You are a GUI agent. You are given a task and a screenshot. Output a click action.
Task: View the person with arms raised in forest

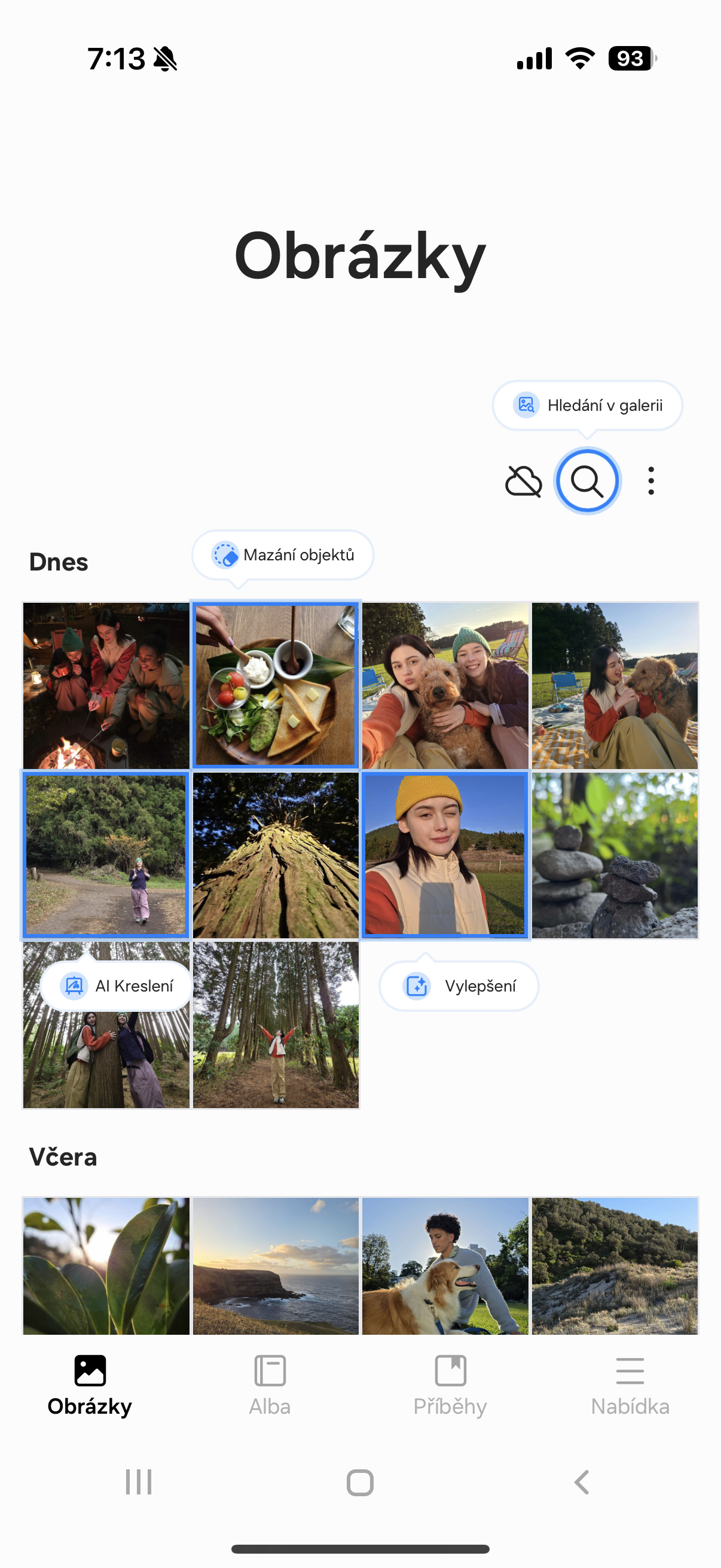pyautogui.click(x=276, y=1025)
